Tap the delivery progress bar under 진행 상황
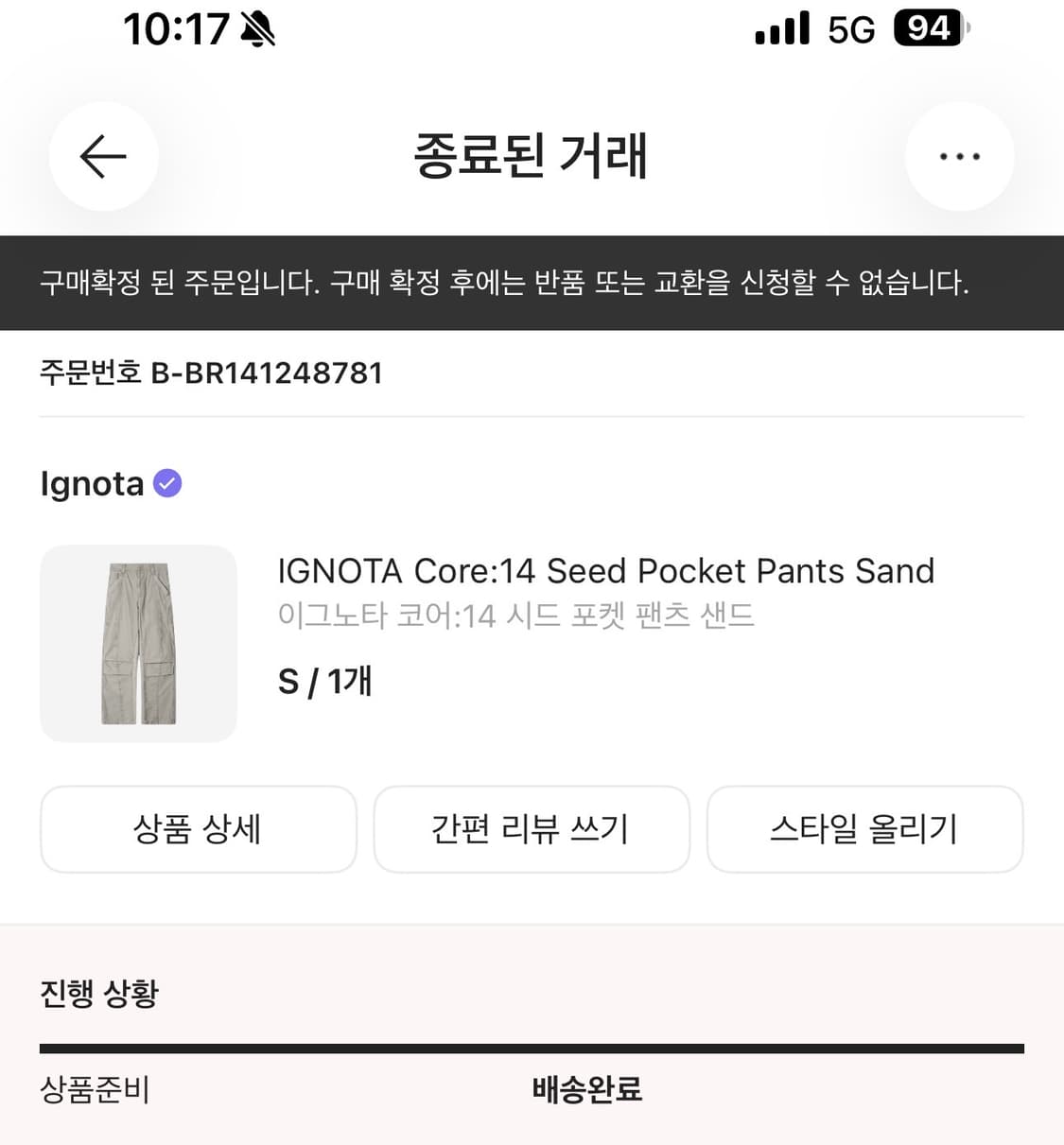This screenshot has height=1145, width=1064. click(x=532, y=1048)
